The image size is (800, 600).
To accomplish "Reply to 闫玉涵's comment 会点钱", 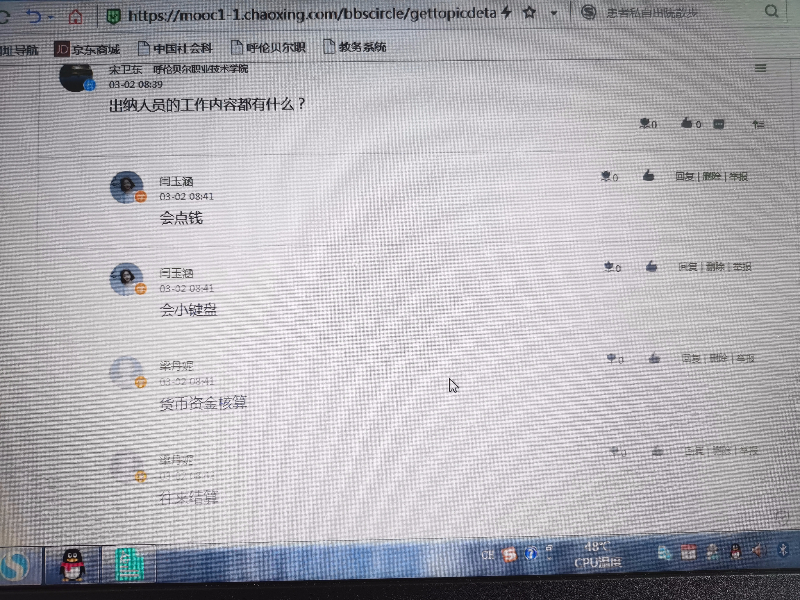I will (684, 176).
